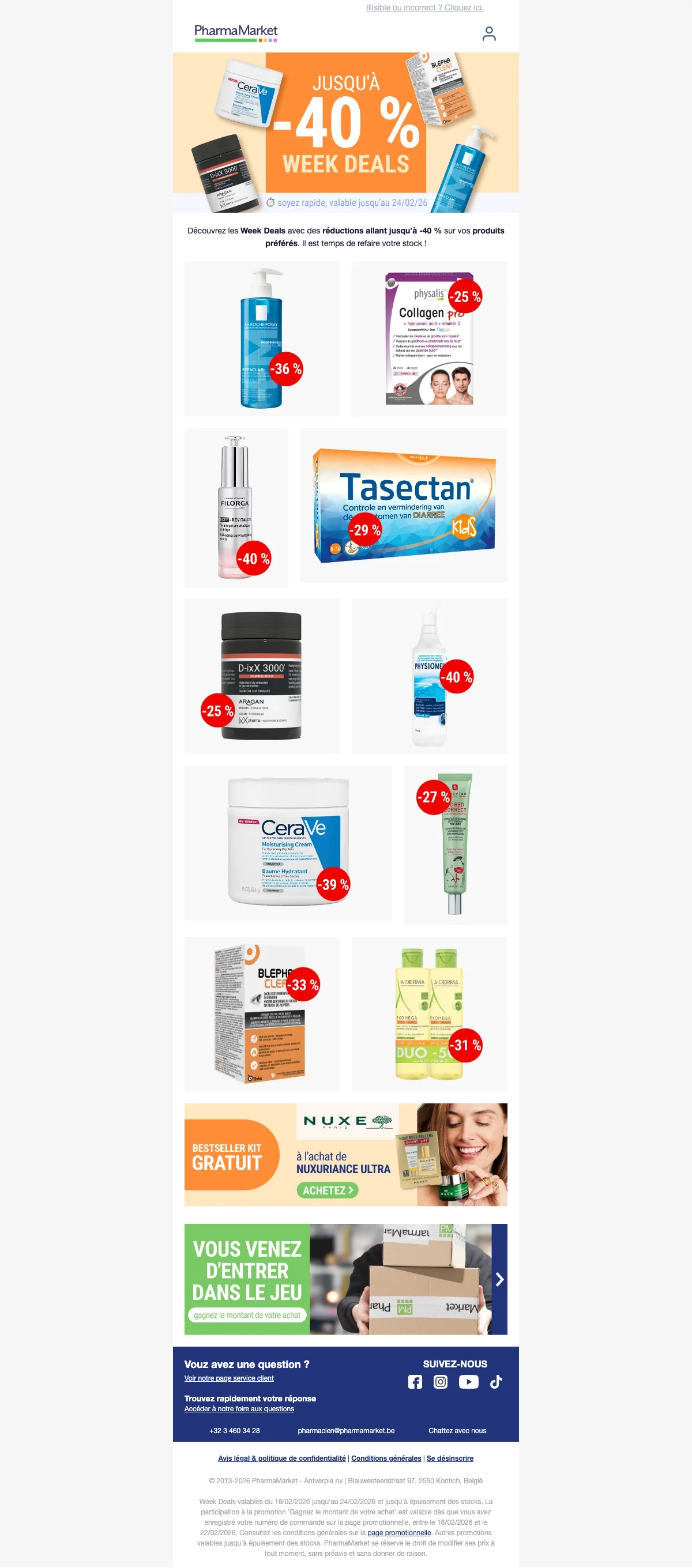Tap 'Illisible ou incorrect ? Cliquez ici' link
Image resolution: width=692 pixels, height=1568 pixels.
click(424, 8)
